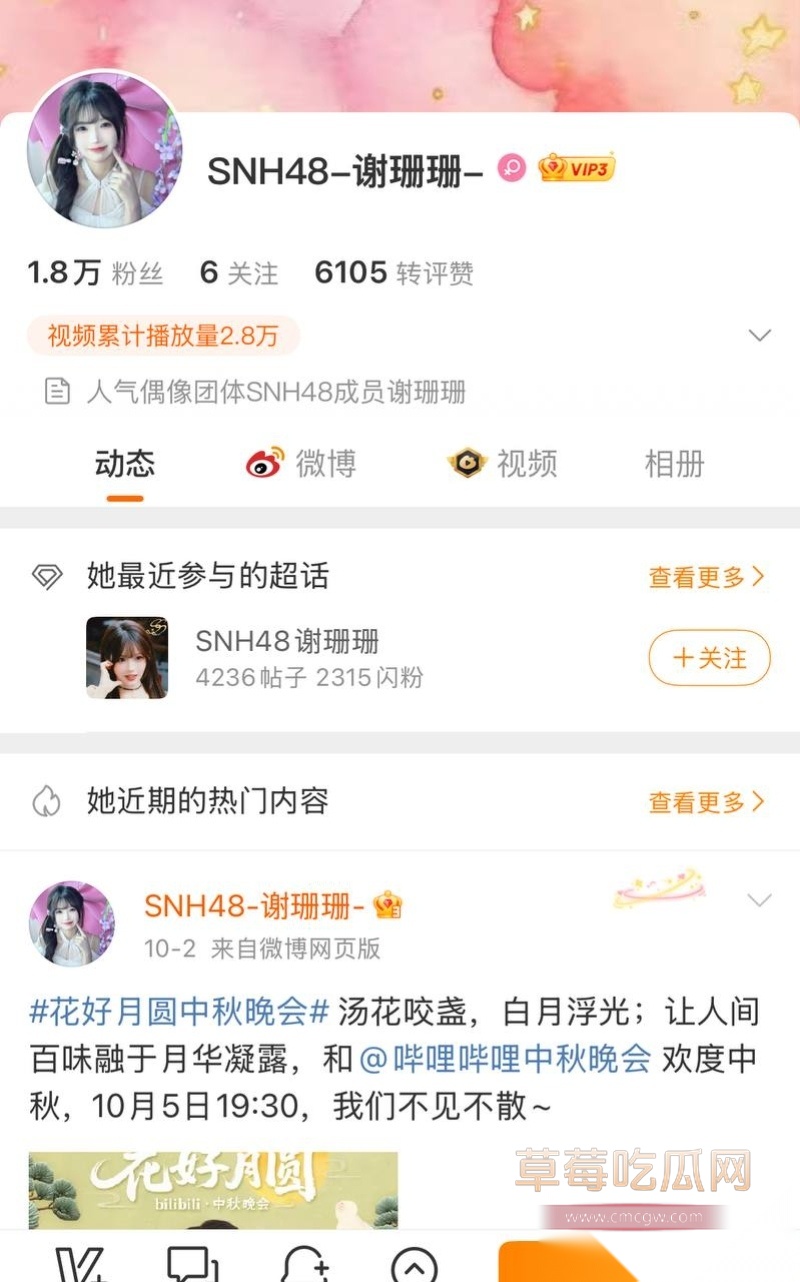This screenshot has width=800, height=1282.
Task: Tap the +关注 follow button
Action: point(709,658)
